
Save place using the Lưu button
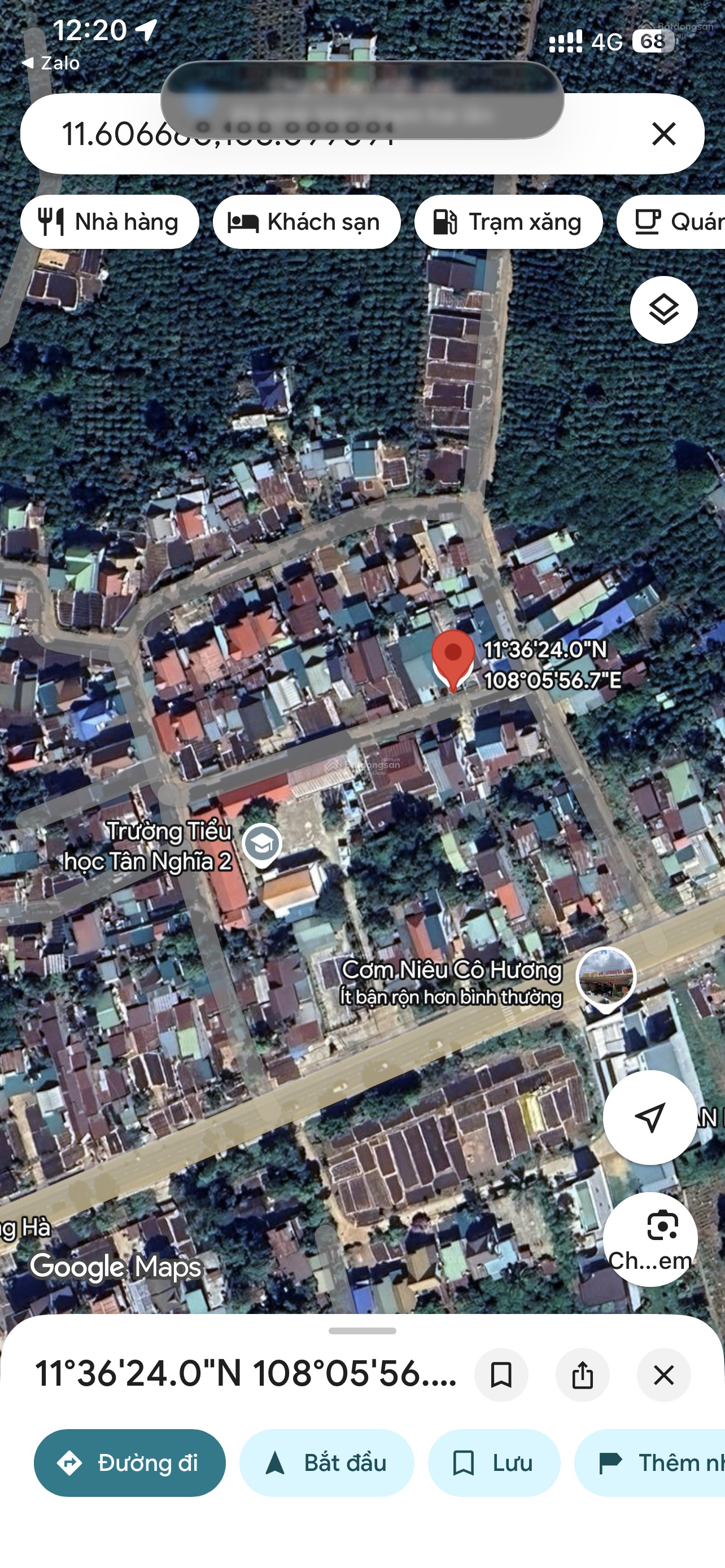pos(493,1462)
